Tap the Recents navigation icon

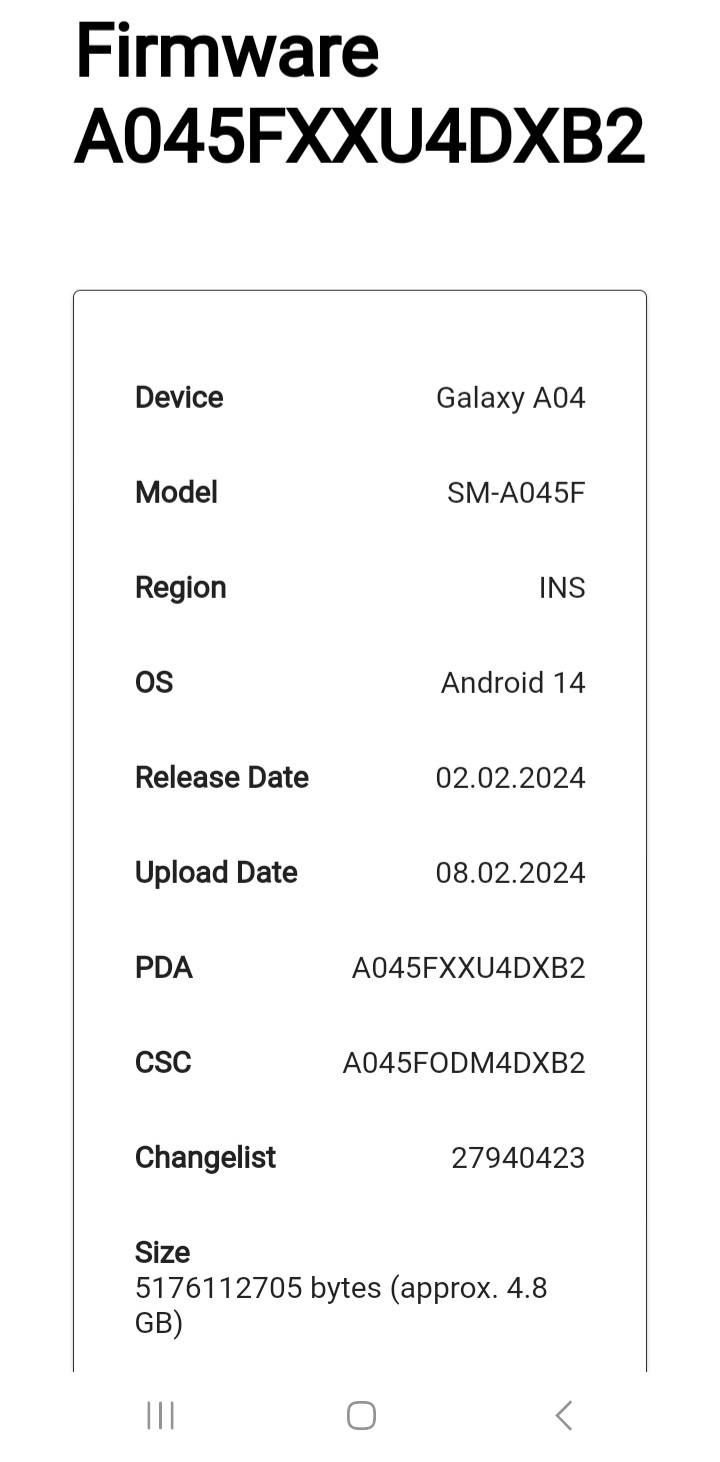(x=160, y=1415)
